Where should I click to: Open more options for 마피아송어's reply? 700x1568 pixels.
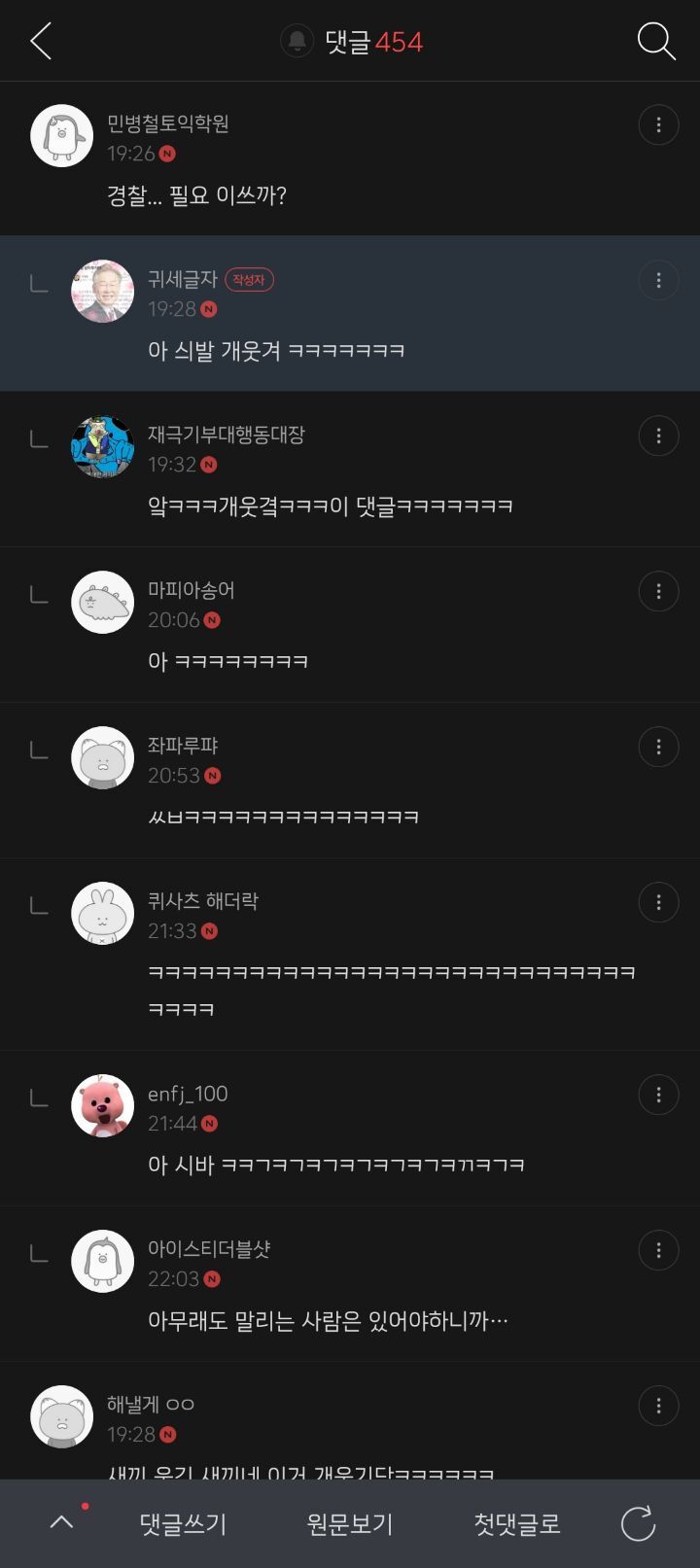click(x=658, y=591)
